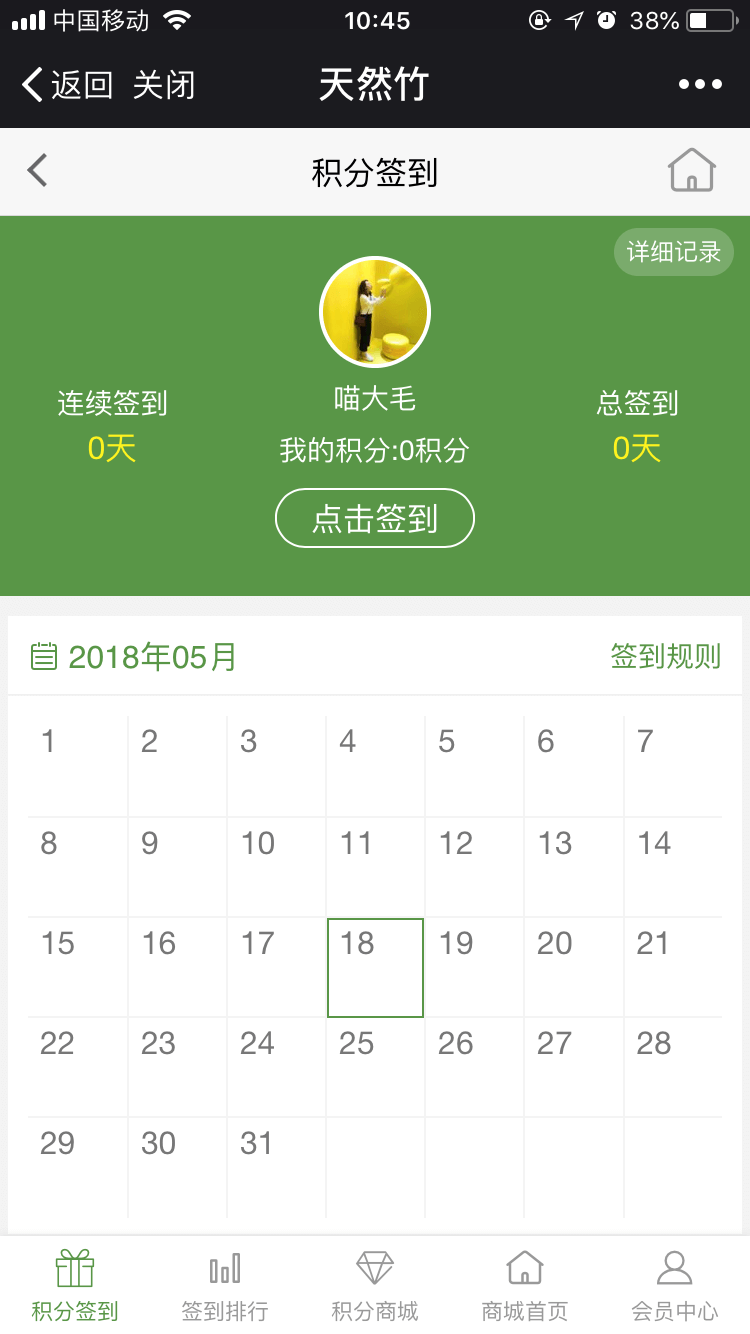Tap 返回 to go back in WeChat

pos(66,85)
